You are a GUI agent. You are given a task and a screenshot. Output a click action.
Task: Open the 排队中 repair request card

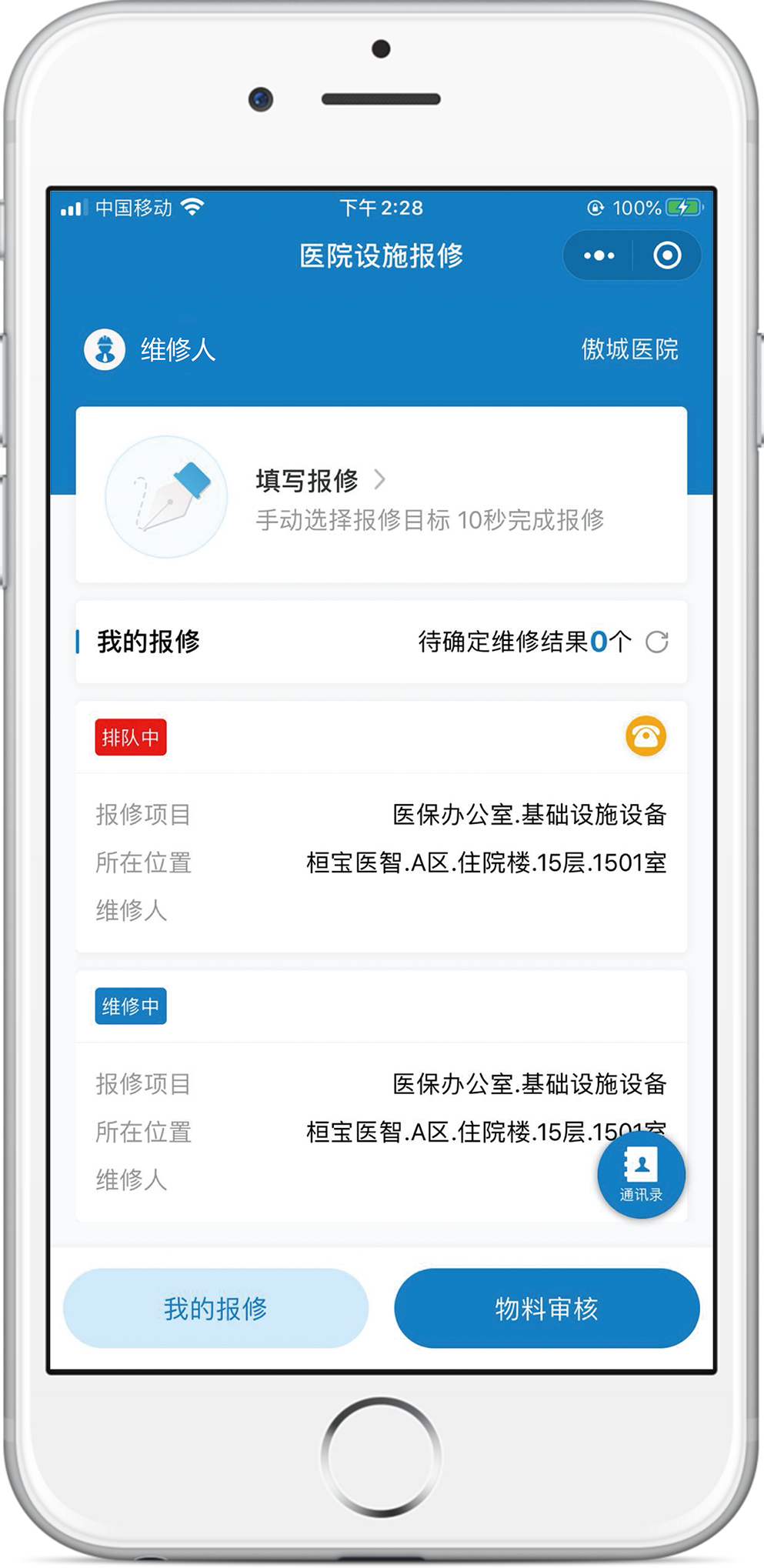[x=381, y=862]
